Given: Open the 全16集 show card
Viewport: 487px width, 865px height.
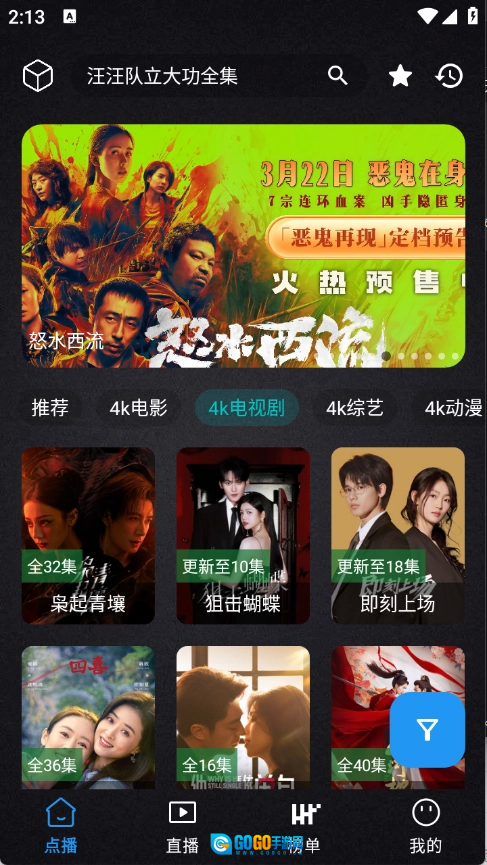Looking at the screenshot, I should tap(243, 717).
